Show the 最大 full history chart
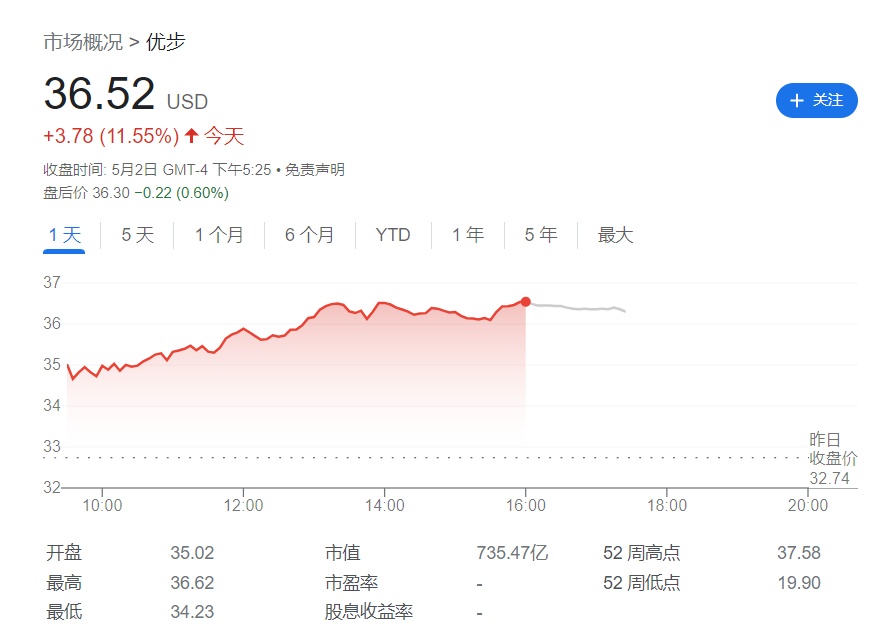This screenshot has width=886, height=635. [x=615, y=235]
